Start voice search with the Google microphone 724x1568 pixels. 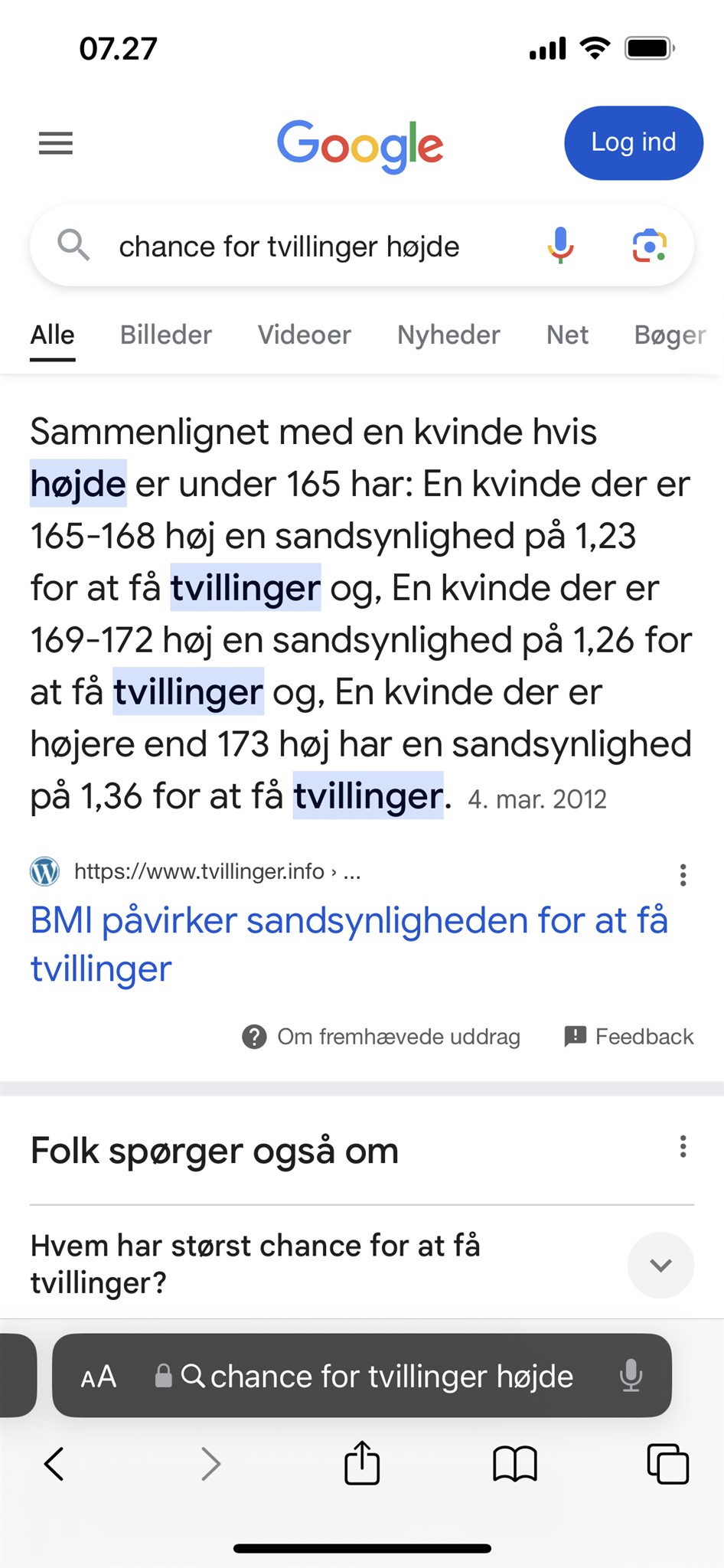(x=561, y=246)
